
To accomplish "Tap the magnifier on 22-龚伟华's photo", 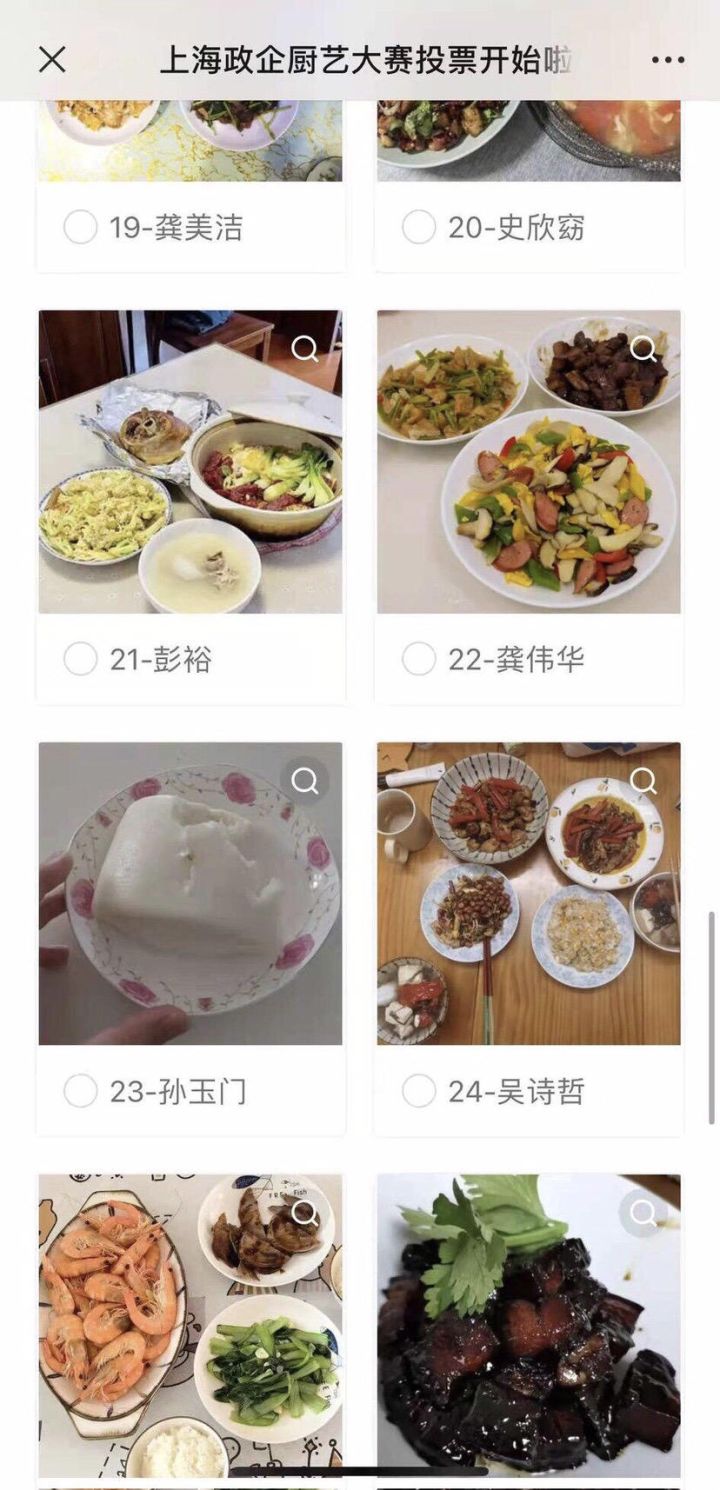I will tap(643, 348).
